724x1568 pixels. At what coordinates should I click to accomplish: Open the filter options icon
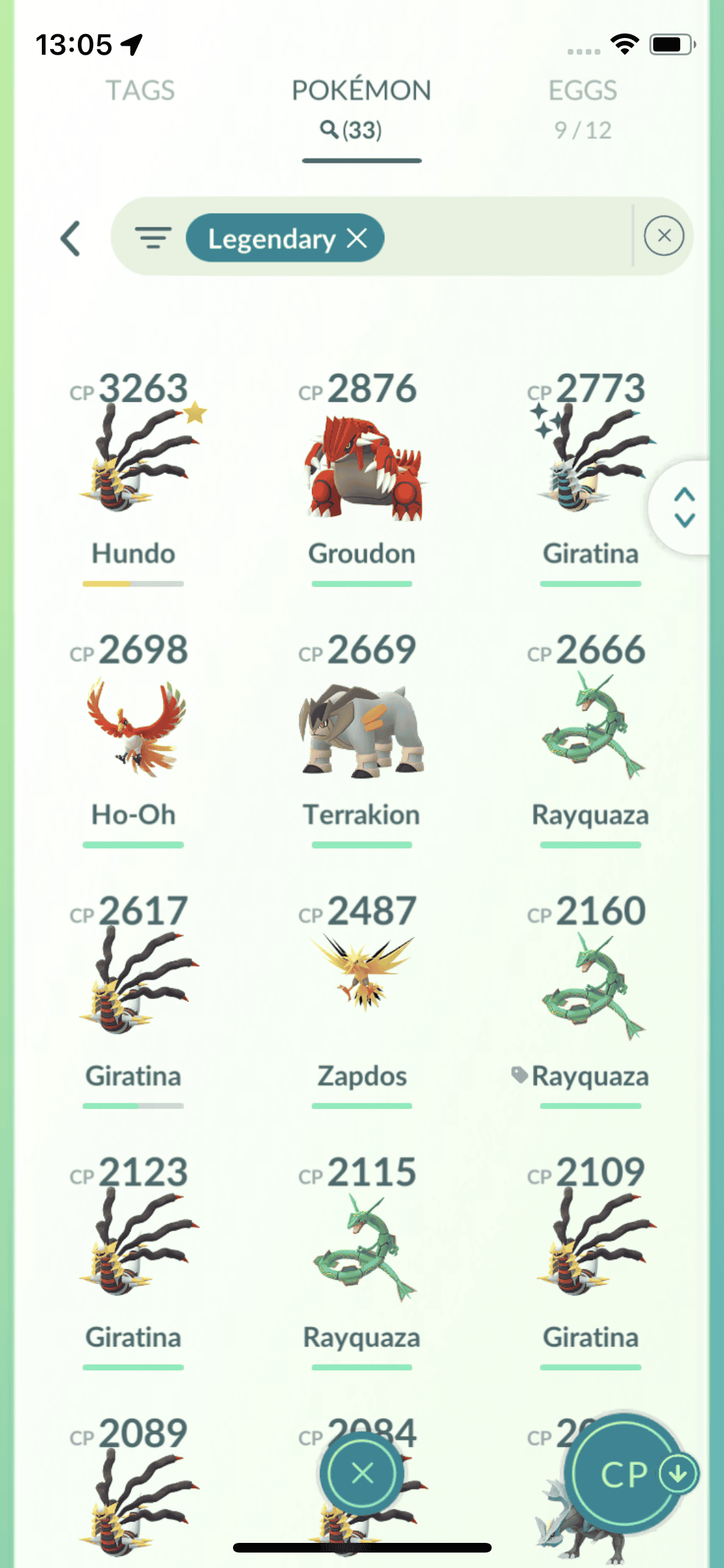[x=153, y=238]
